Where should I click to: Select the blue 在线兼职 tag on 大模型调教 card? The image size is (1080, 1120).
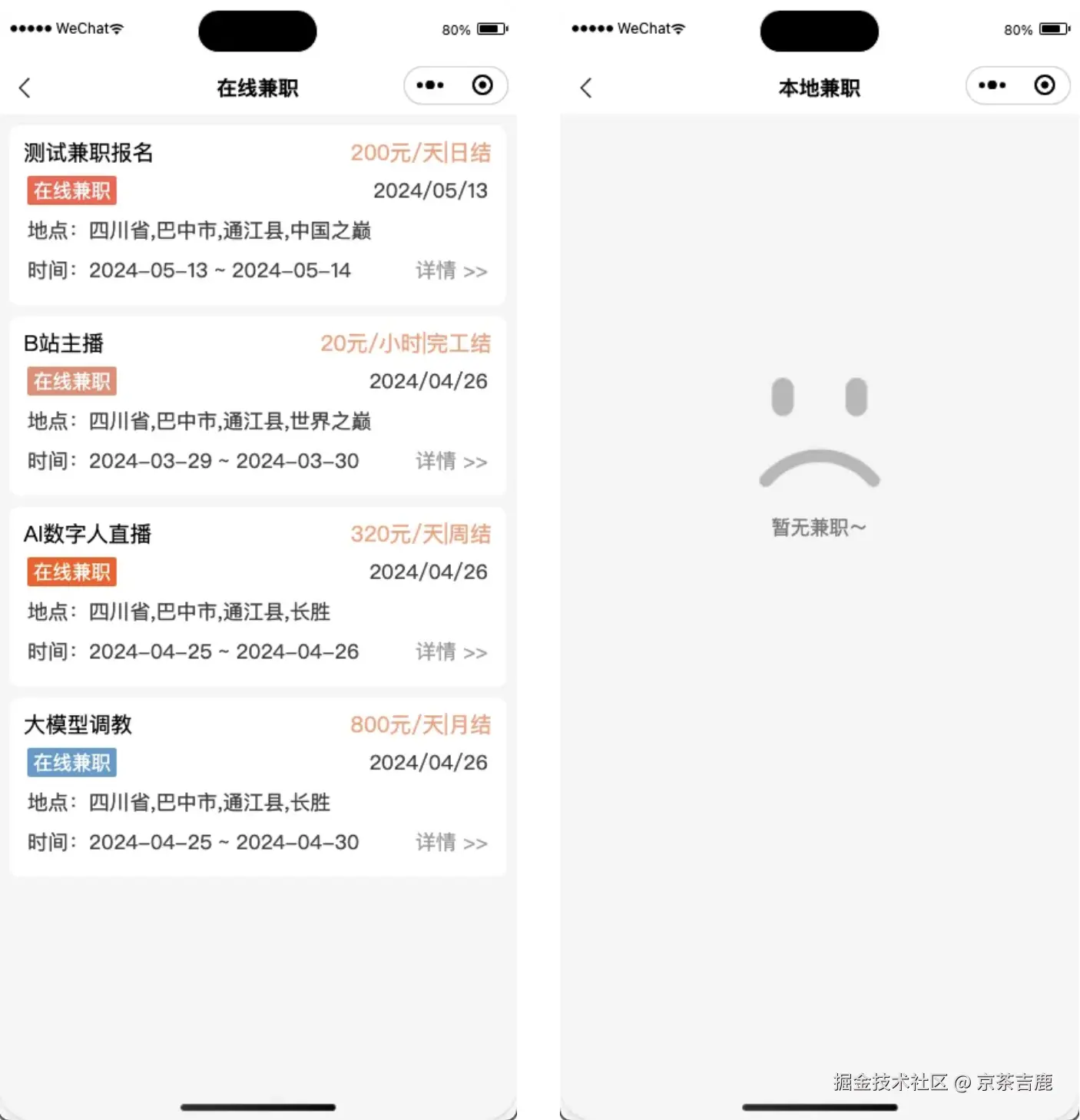[x=71, y=762]
